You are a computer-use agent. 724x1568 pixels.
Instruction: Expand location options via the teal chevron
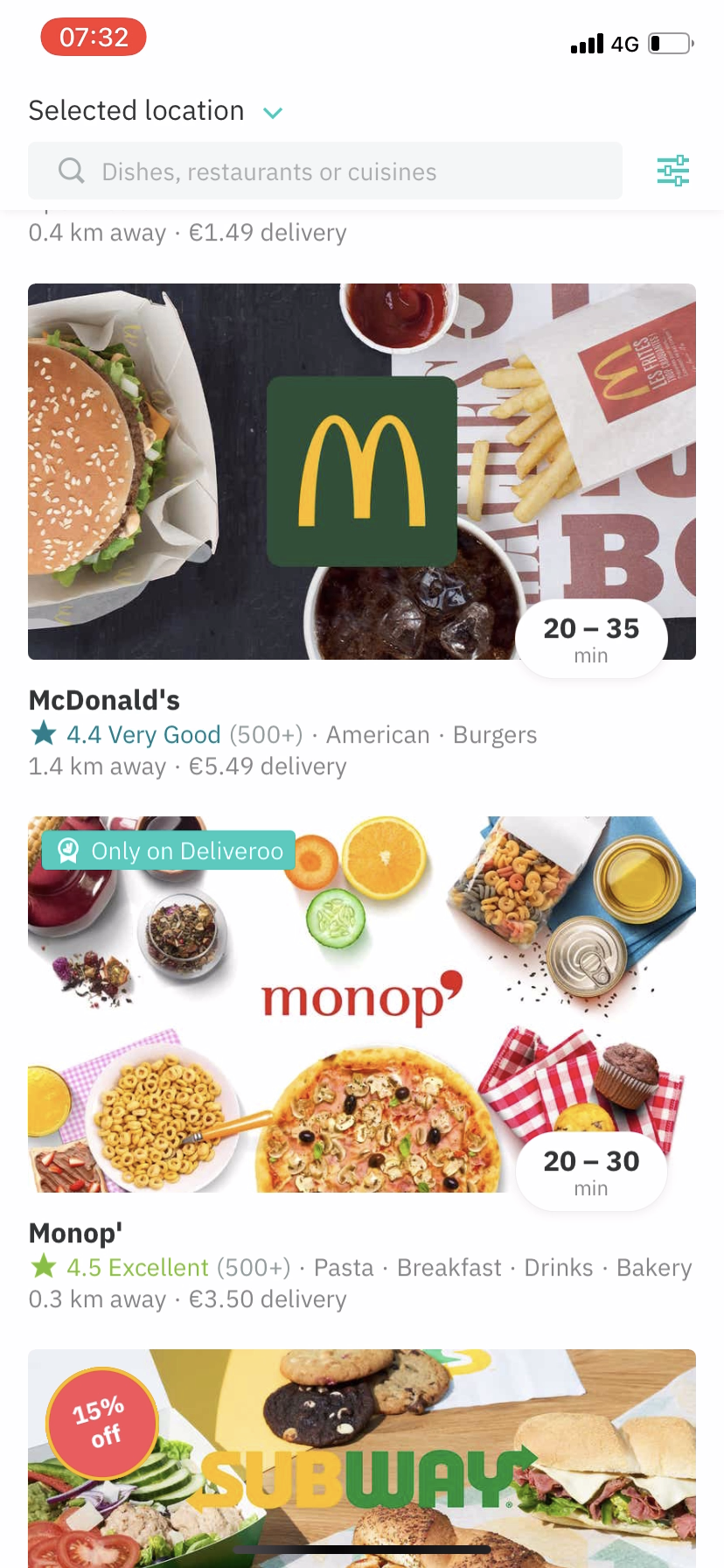tap(272, 113)
